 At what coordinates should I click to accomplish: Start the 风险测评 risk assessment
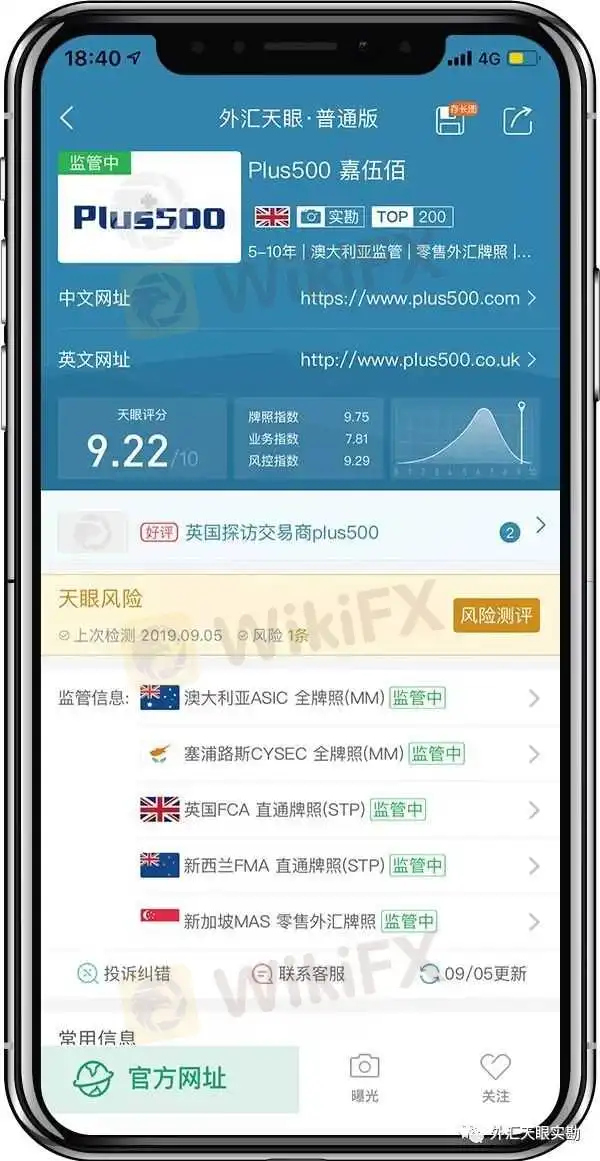496,615
